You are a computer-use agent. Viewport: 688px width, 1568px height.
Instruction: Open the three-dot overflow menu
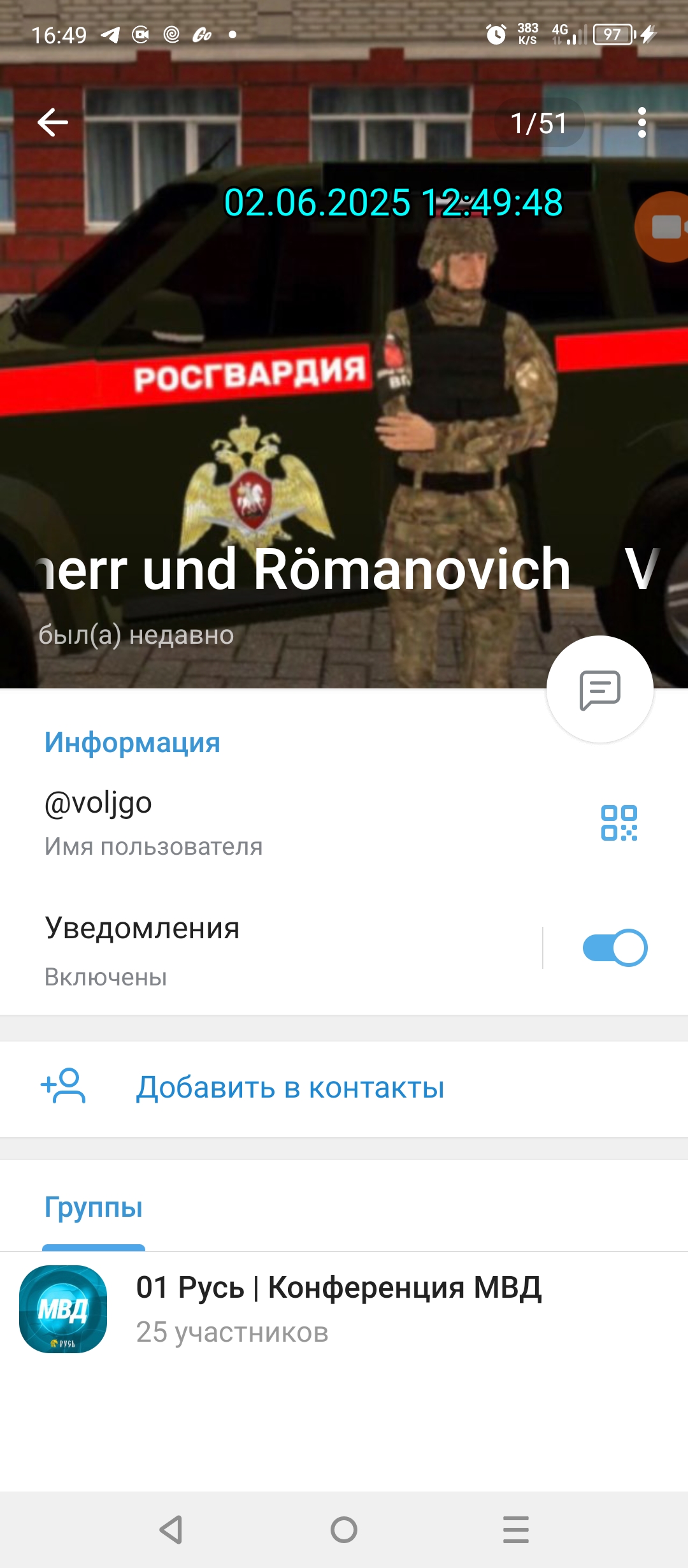pos(641,122)
